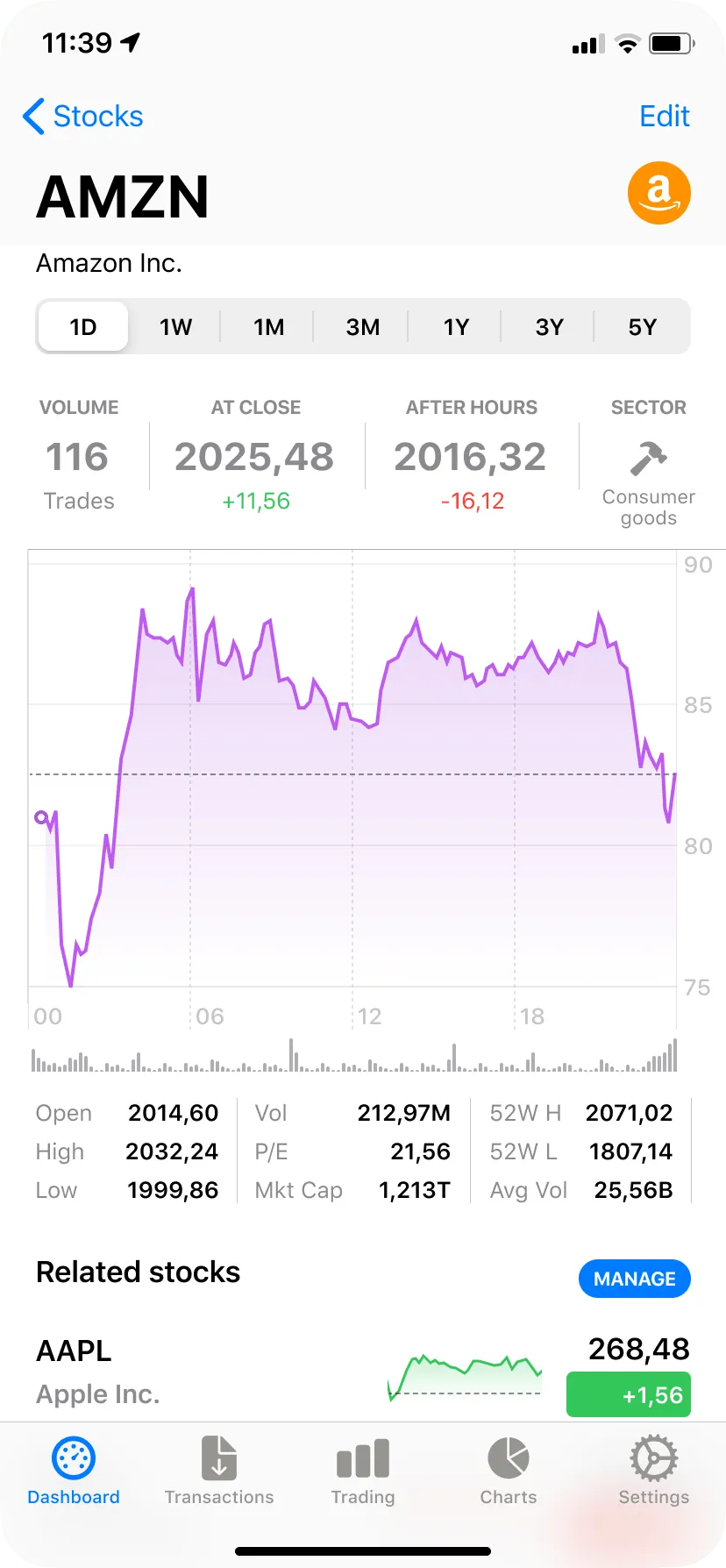Tap the Edit button

click(664, 116)
